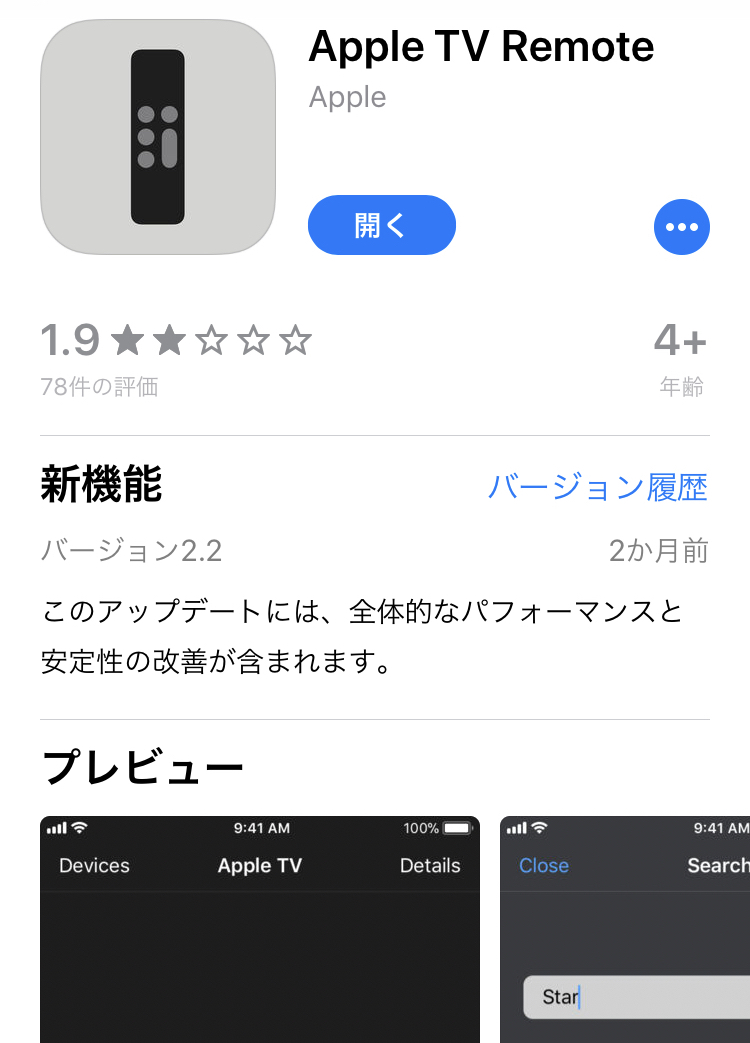This screenshot has height=1043, width=750.
Task: Open Devices in the left preview
Action: coord(94,866)
